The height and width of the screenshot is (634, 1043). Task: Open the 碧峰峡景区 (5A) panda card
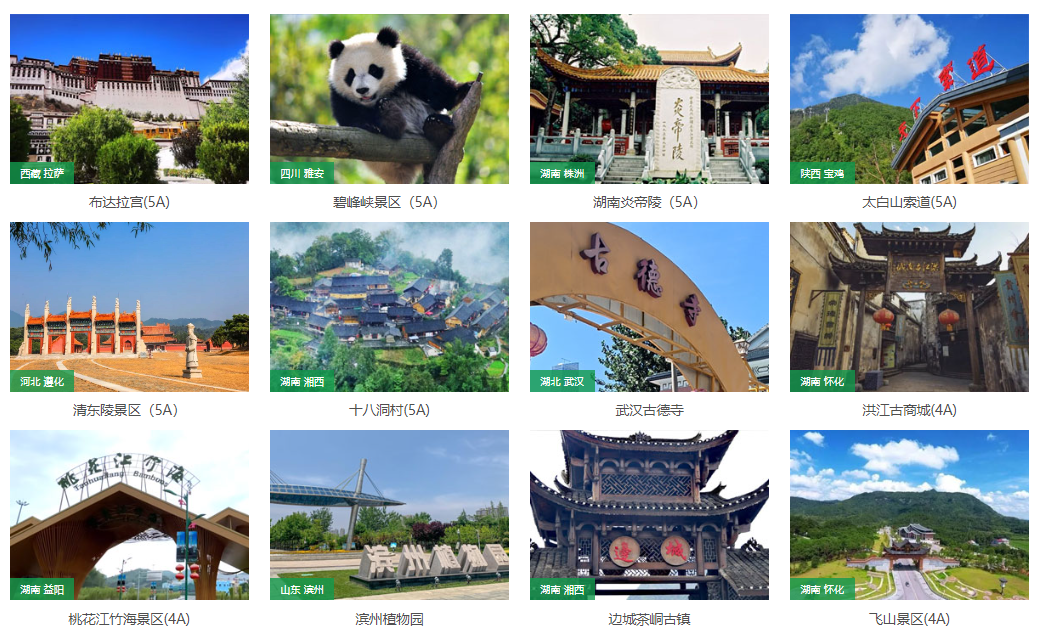pos(389,100)
